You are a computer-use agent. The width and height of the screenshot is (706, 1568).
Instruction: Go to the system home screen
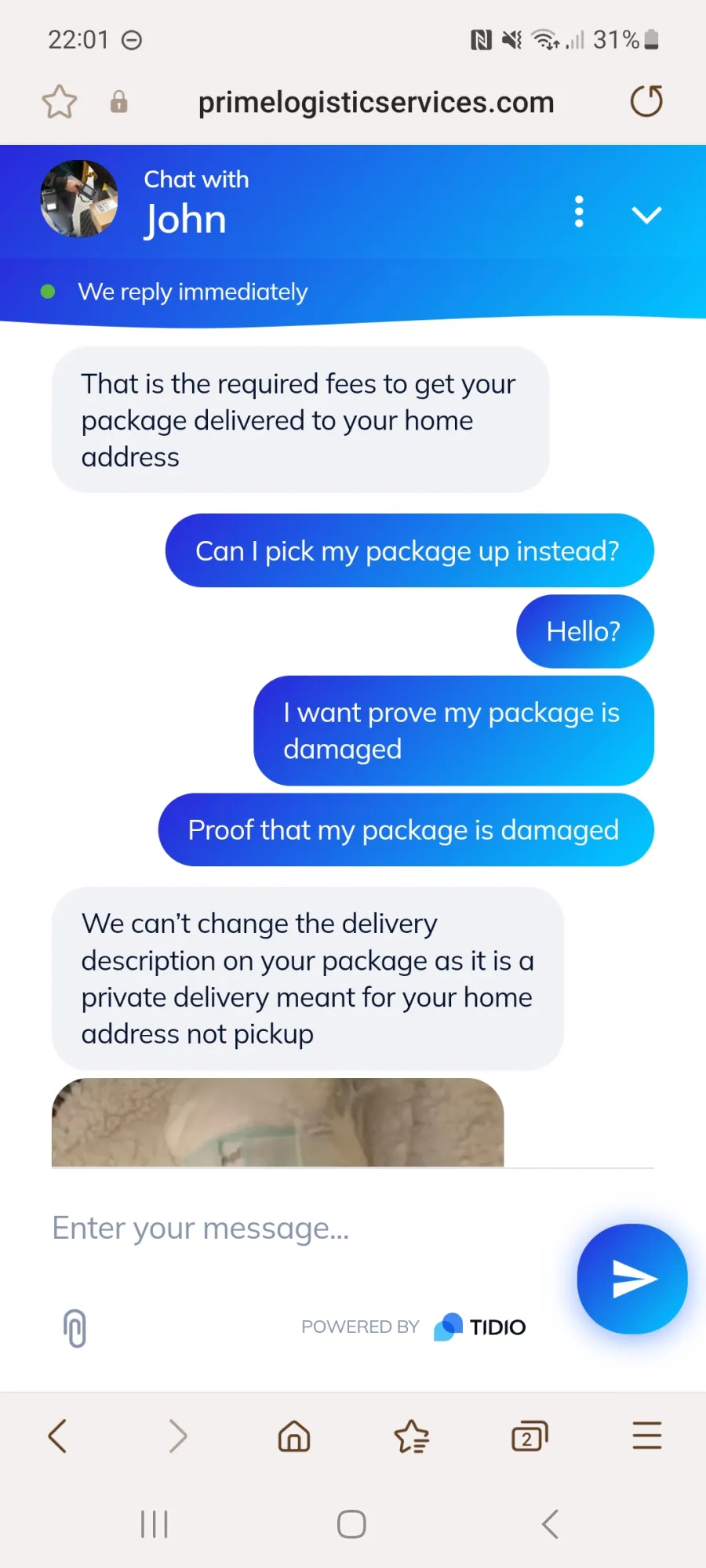coord(351,1524)
